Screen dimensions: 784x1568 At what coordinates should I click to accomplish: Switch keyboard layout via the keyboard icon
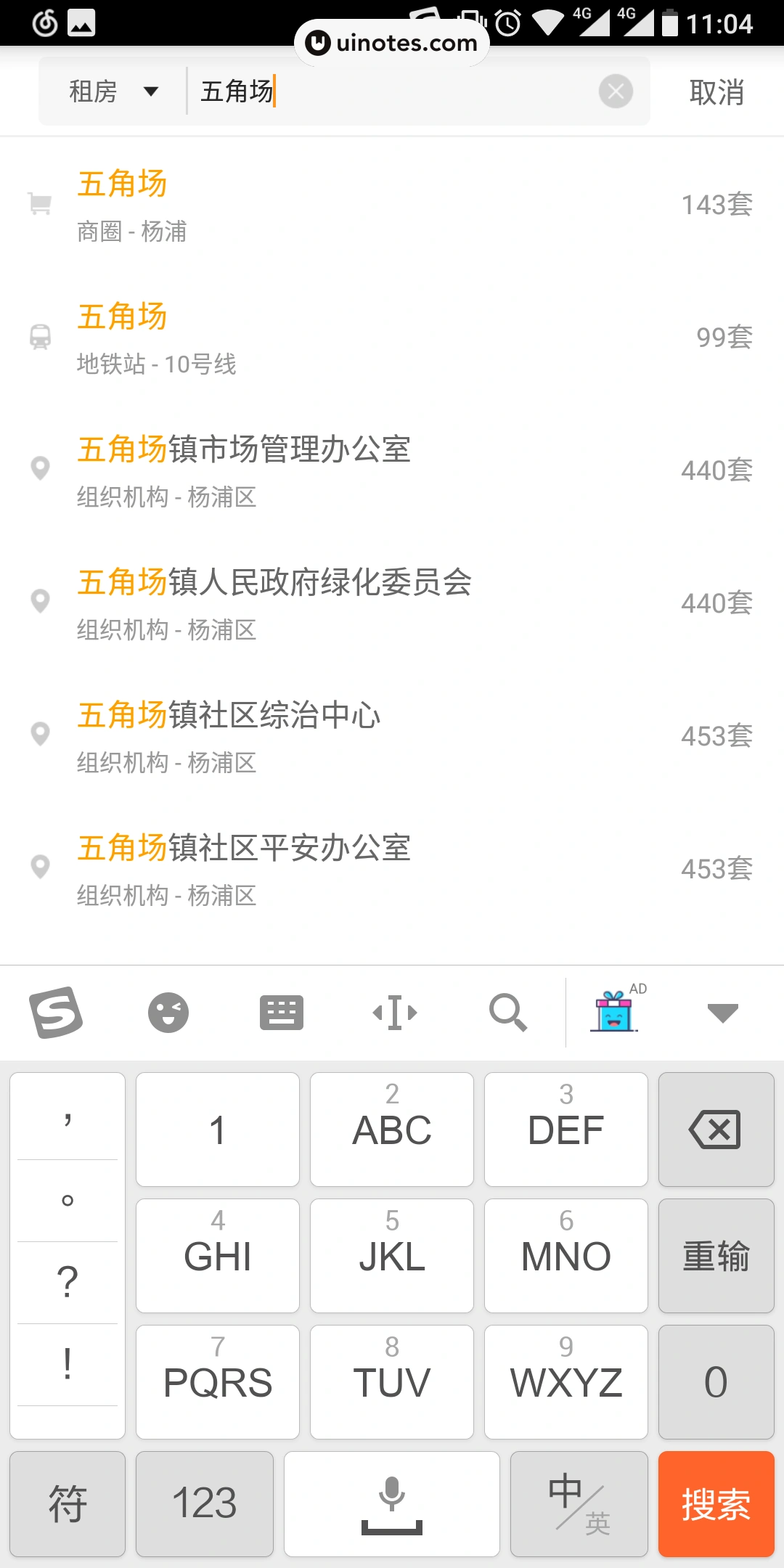[x=281, y=1012]
